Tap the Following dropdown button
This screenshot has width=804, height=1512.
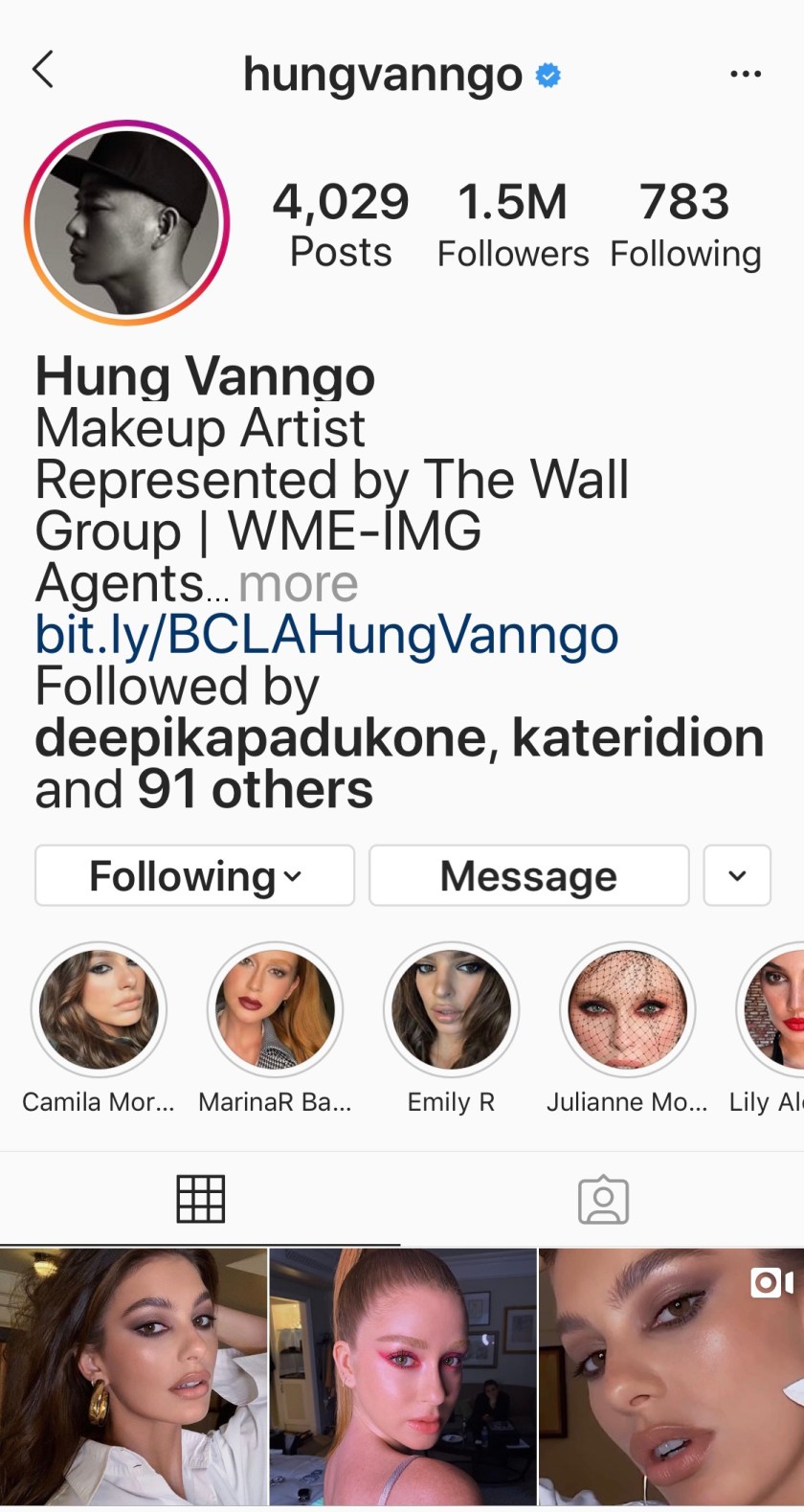click(195, 875)
